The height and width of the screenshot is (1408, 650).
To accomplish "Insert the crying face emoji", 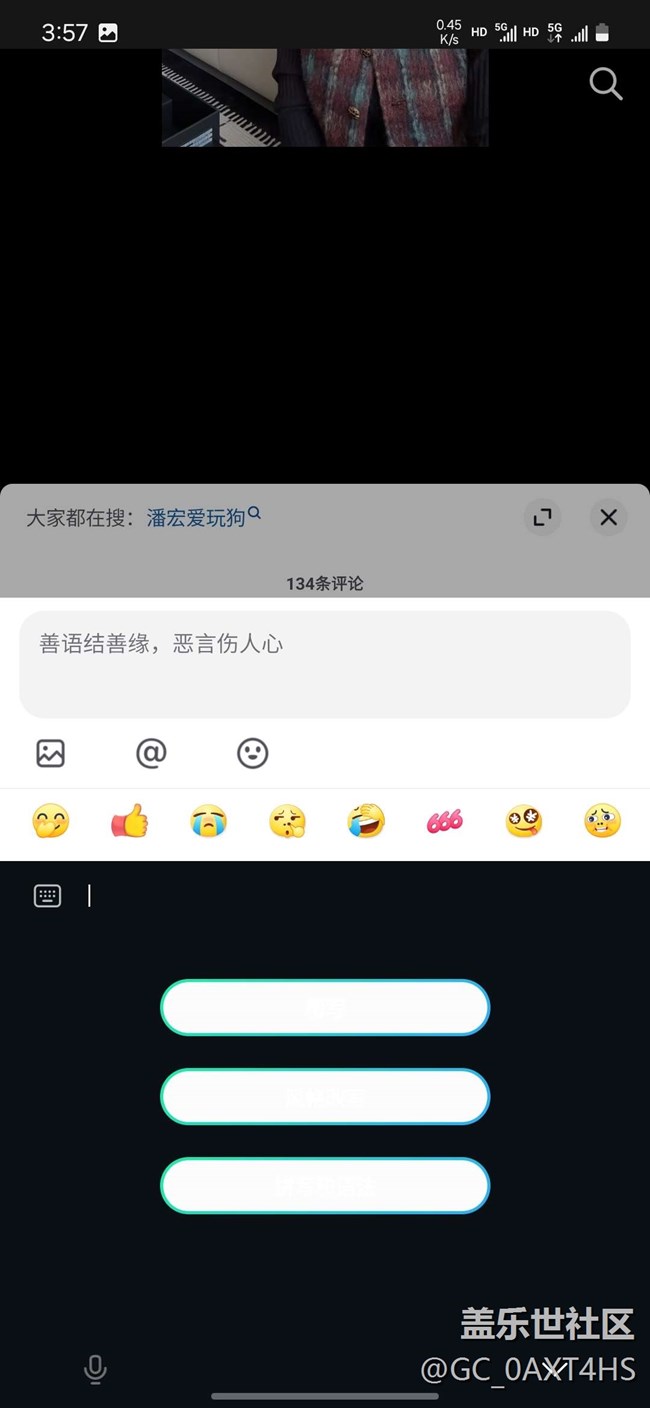I will pos(208,822).
